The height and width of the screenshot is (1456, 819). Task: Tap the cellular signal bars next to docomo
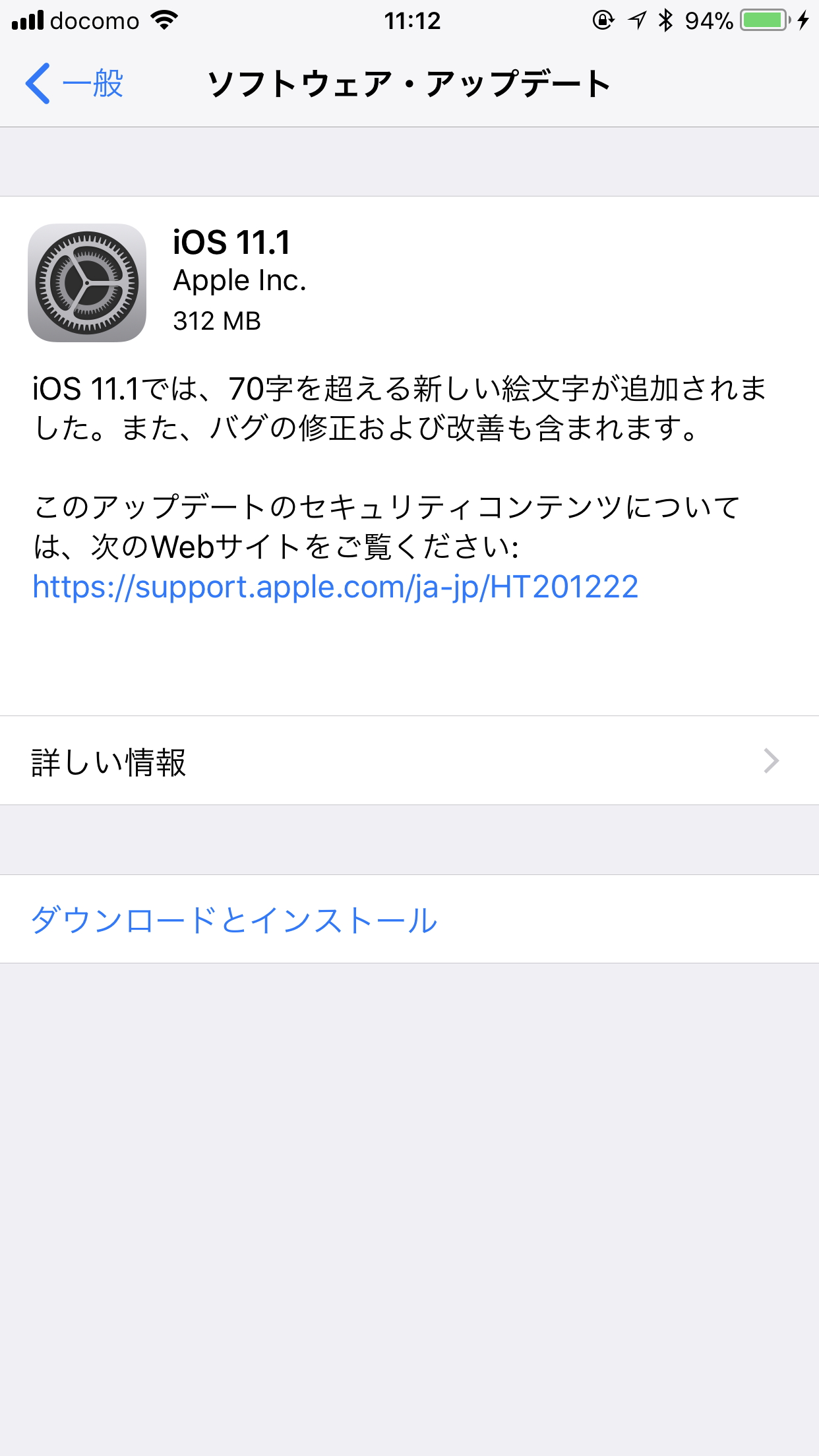(x=28, y=20)
